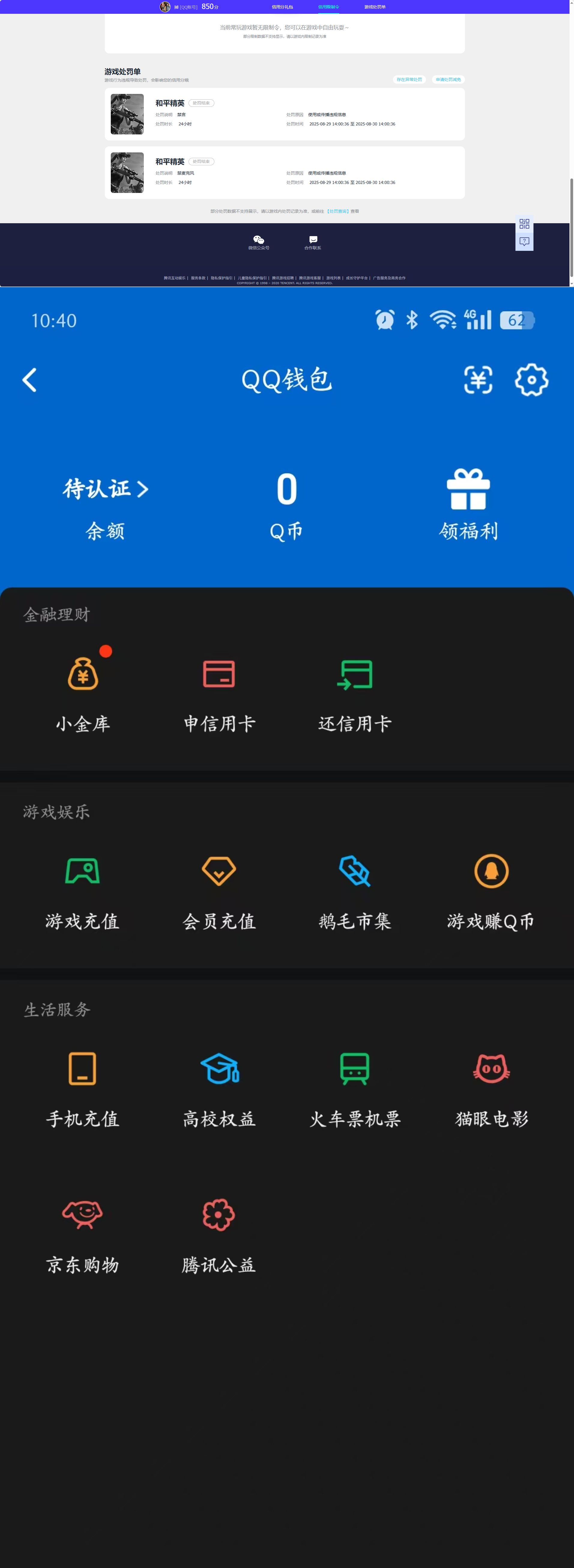The image size is (574, 1568).
Task: Switch to the 信用分礼包 tab
Action: point(282,7)
